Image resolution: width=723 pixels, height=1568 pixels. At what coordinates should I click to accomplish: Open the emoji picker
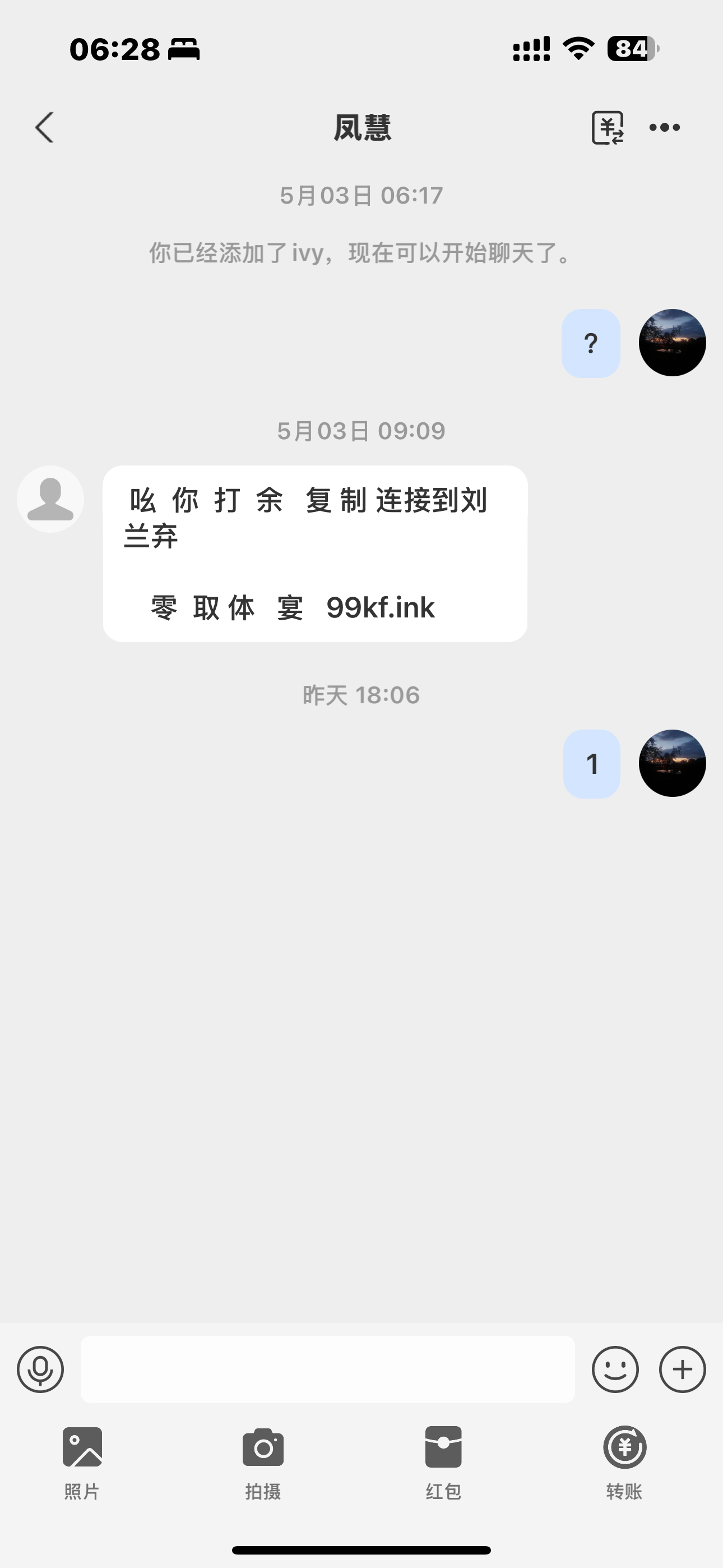[615, 1369]
